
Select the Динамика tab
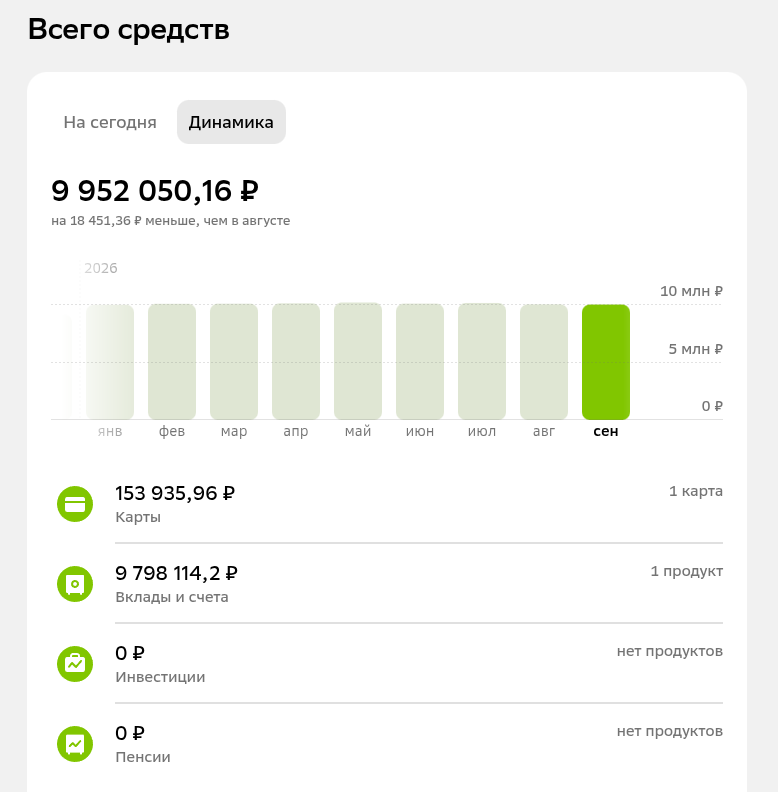coord(231,122)
